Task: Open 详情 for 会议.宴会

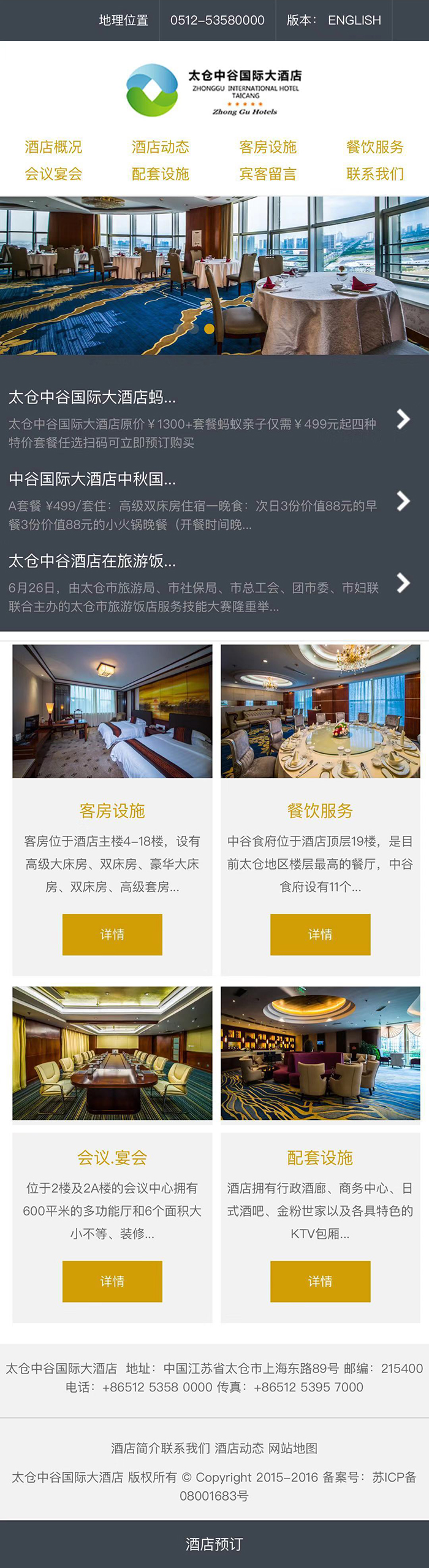Action: pos(112,1281)
